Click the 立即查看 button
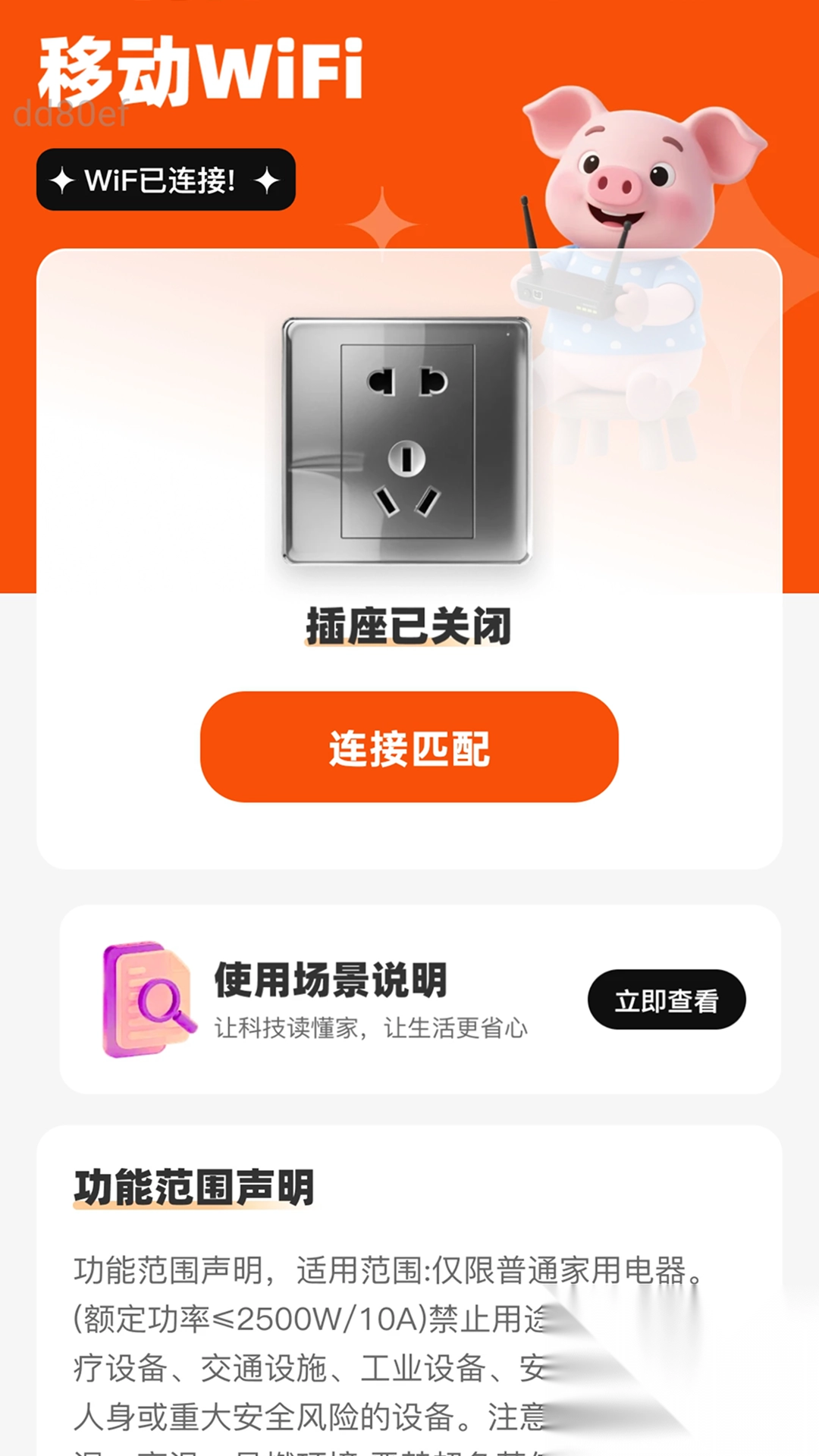Viewport: 819px width, 1456px height. (666, 999)
